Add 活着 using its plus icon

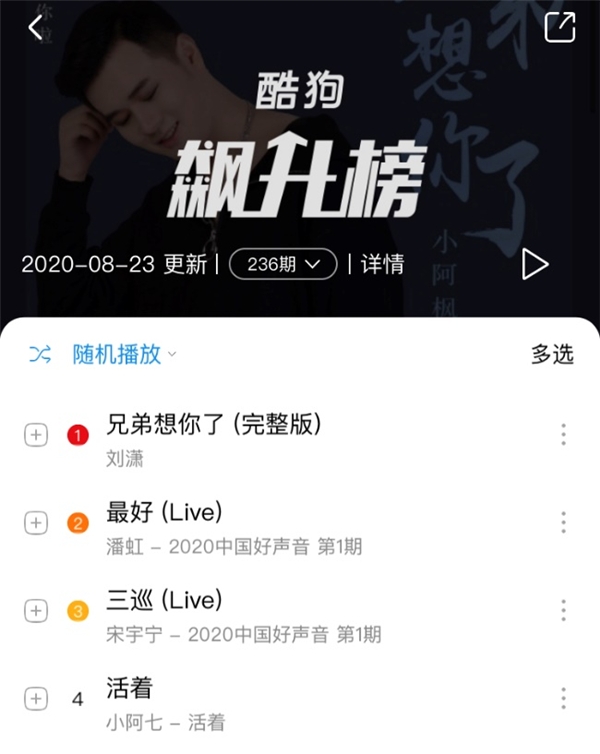point(36,698)
